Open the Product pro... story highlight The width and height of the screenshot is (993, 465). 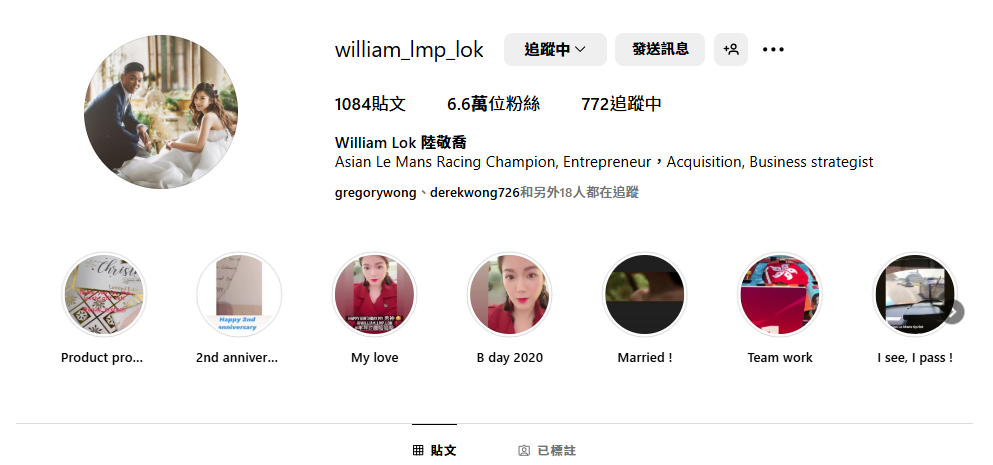tap(104, 294)
